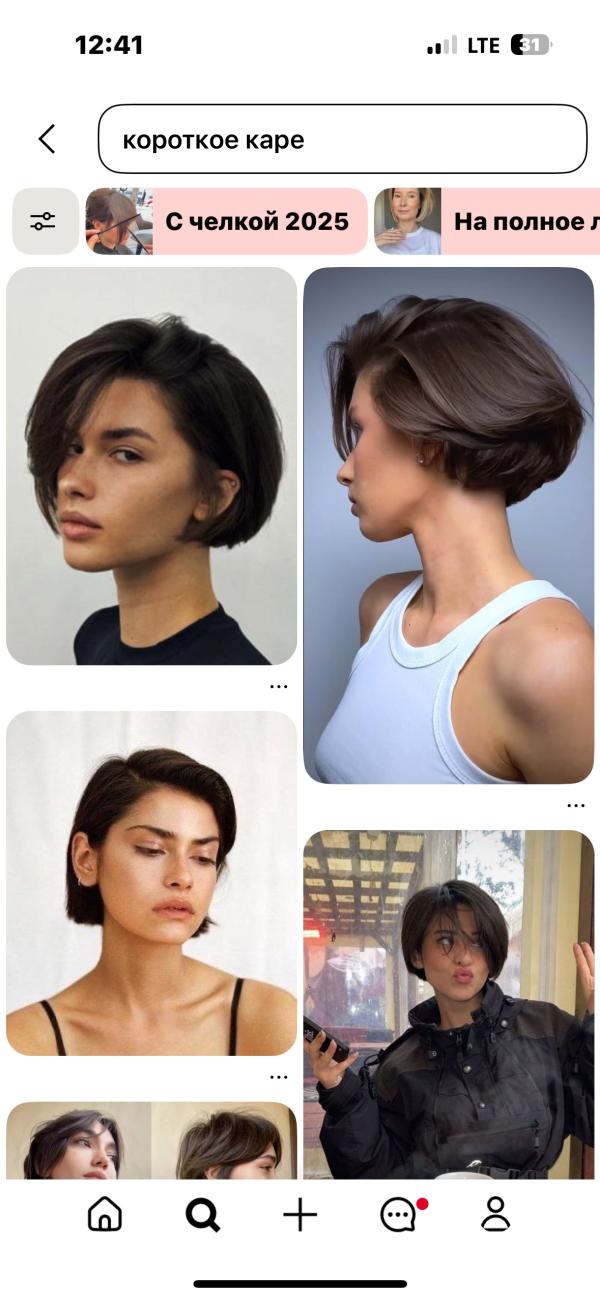Open the profile tab
Image resolution: width=600 pixels, height=1300 pixels.
click(x=496, y=1215)
